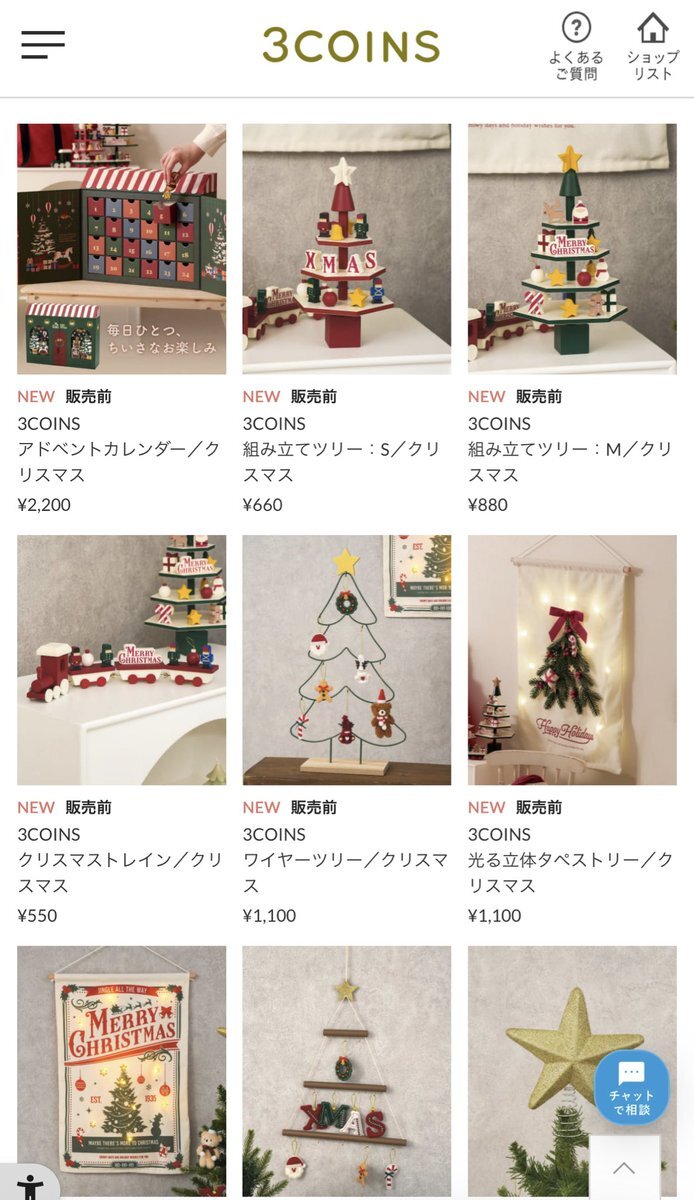Screen dimensions: 694x1200
Task: Open the ショップリスト shop list
Action: pos(652,46)
